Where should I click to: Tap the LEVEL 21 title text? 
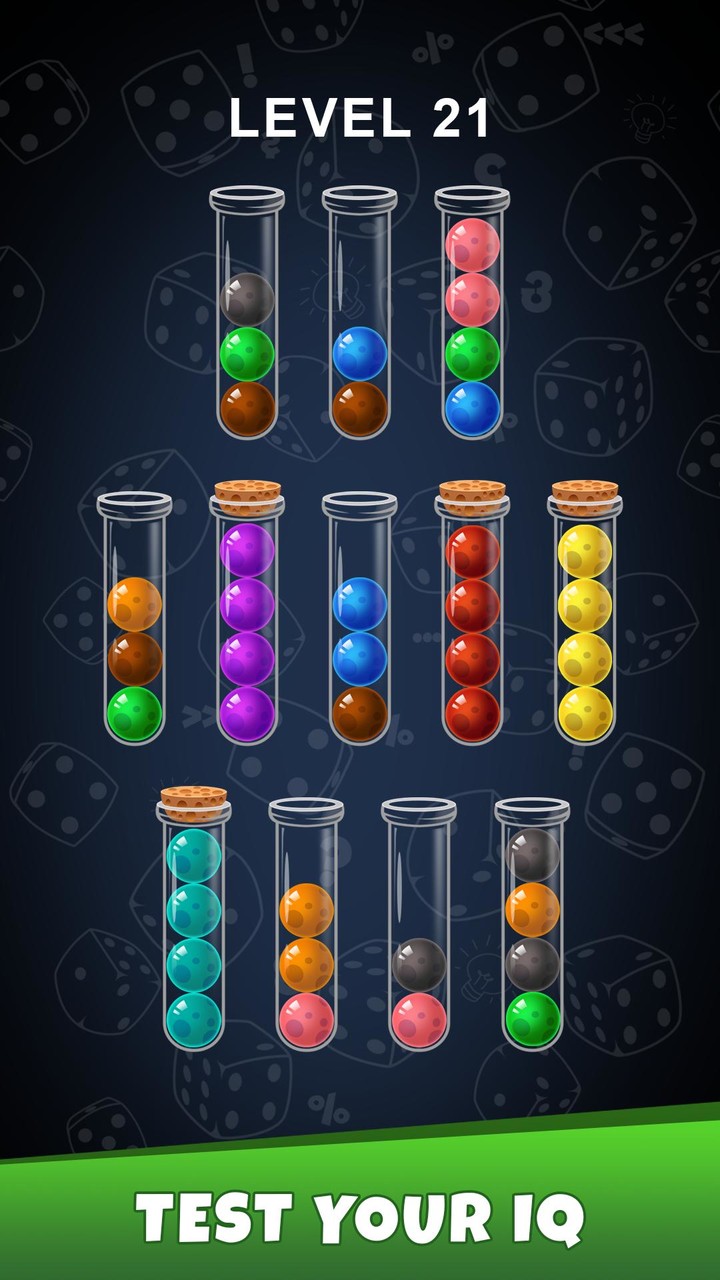click(x=360, y=120)
